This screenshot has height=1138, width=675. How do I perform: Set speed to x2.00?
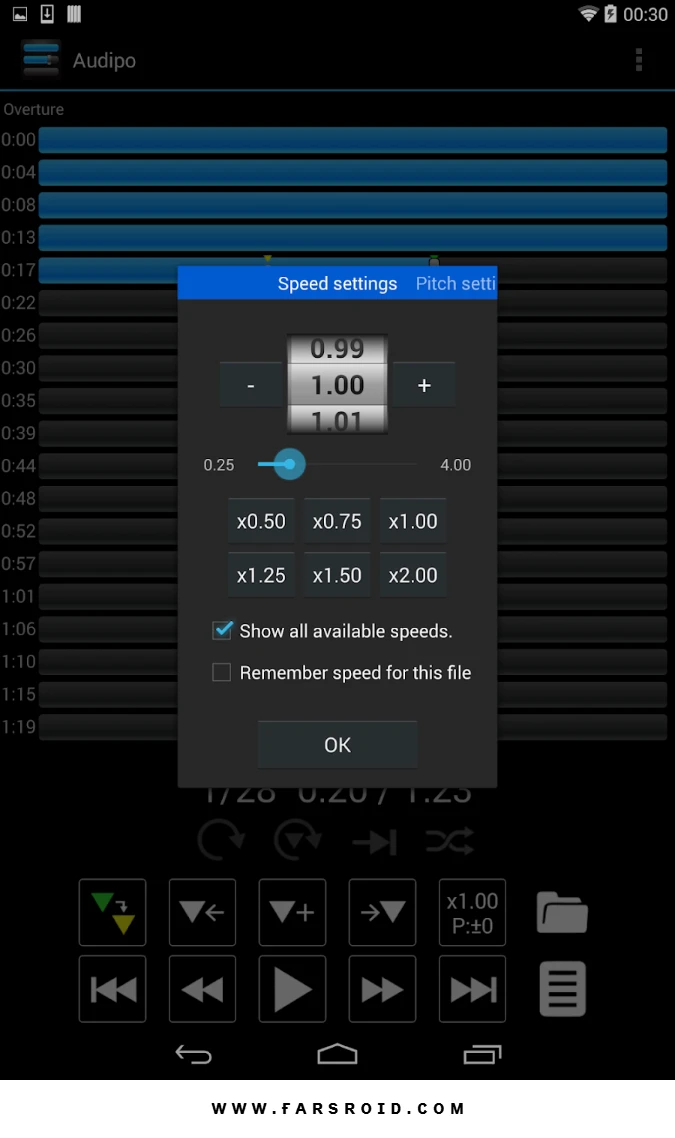(413, 575)
